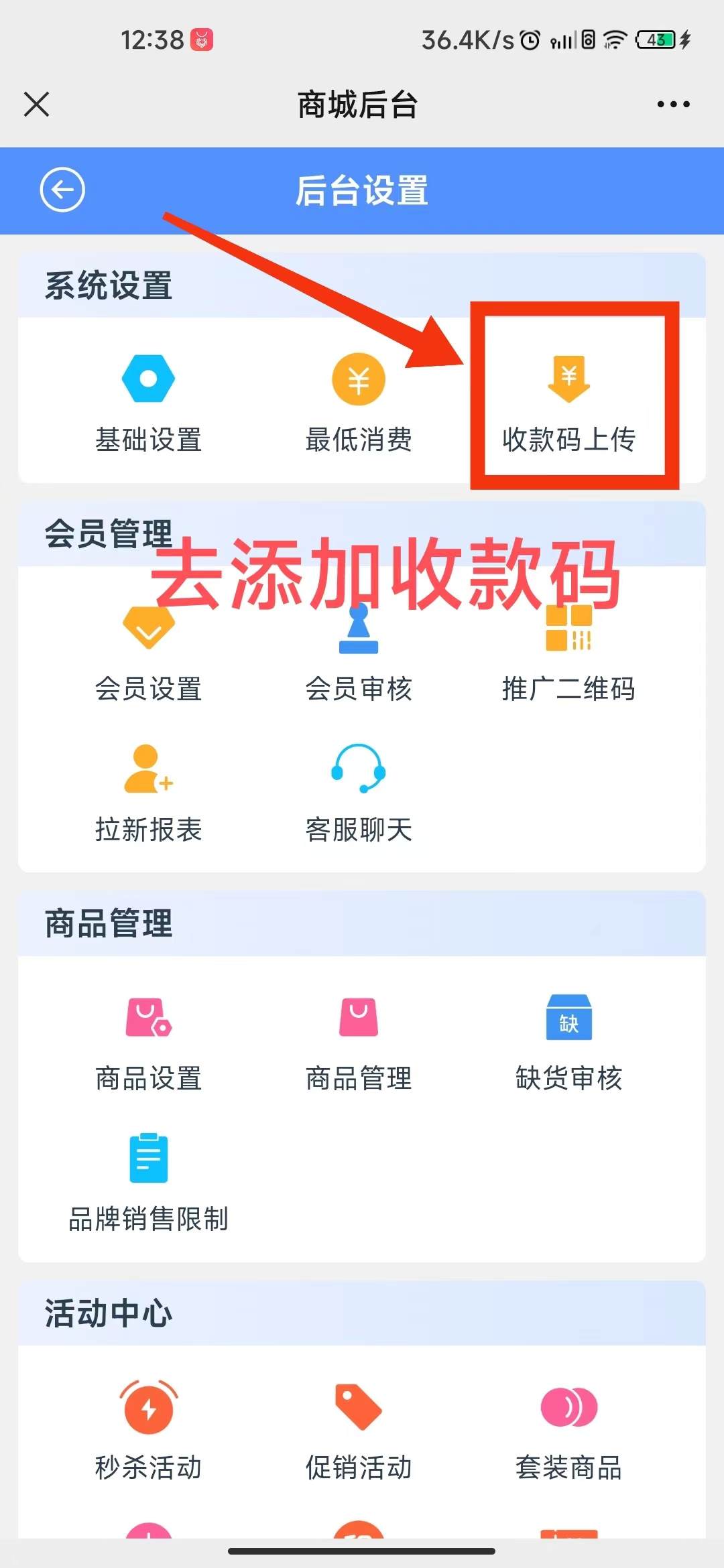Open 品牌销售限制

[148, 1183]
